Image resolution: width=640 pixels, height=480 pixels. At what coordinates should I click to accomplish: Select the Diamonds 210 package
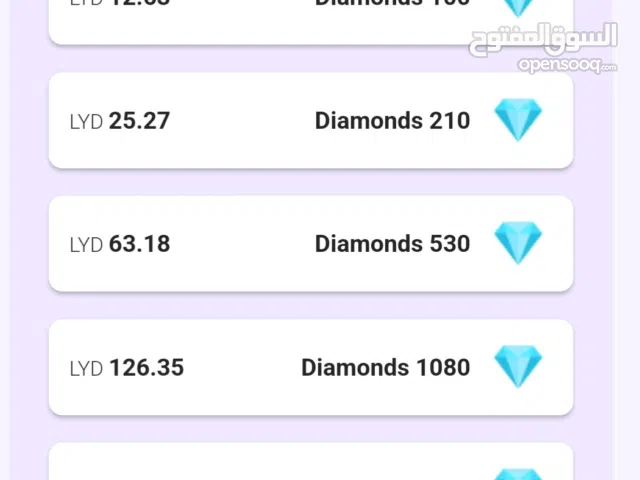point(310,121)
